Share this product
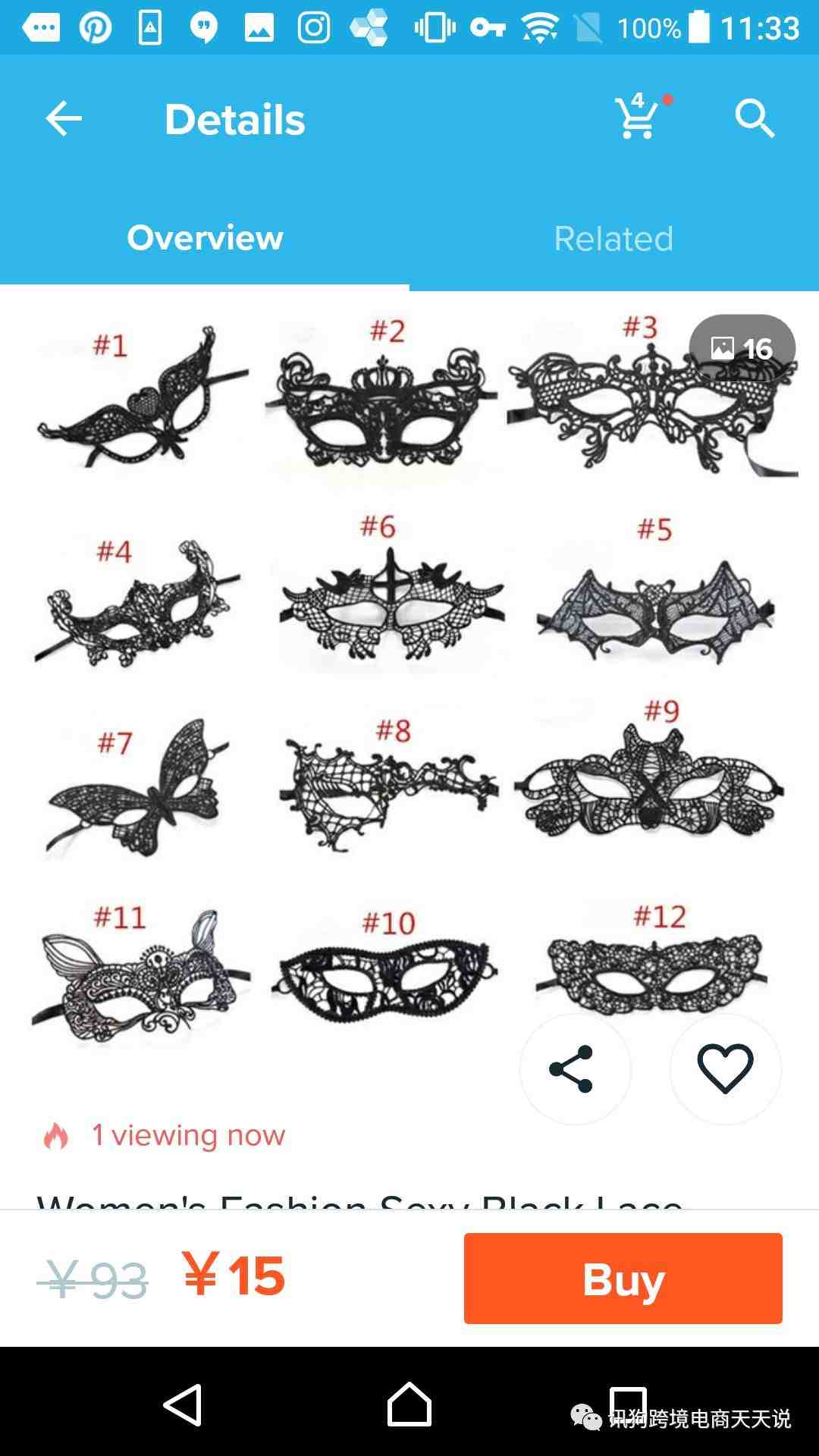The image size is (819, 1456). click(x=574, y=1068)
